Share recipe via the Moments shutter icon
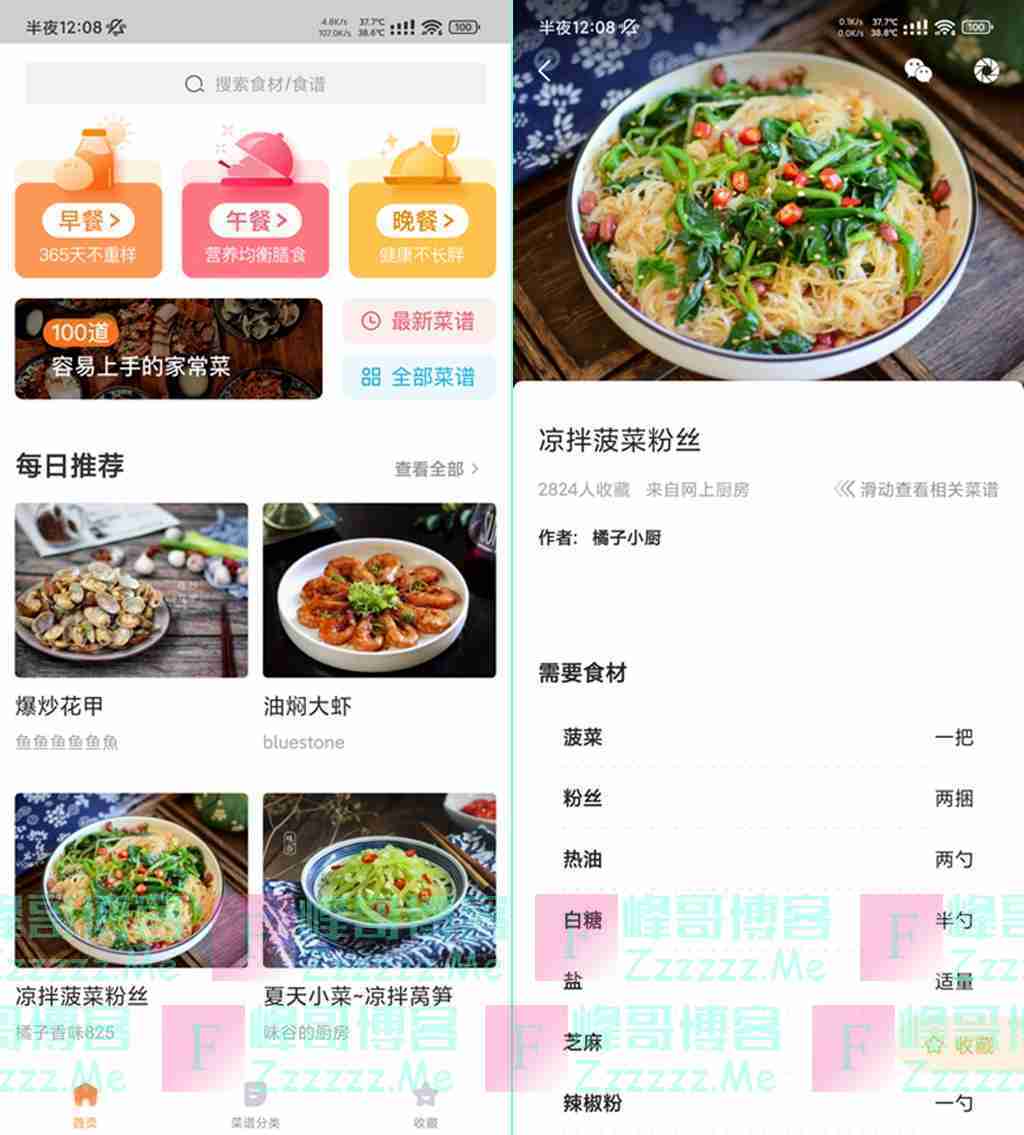1024x1135 pixels. [986, 70]
